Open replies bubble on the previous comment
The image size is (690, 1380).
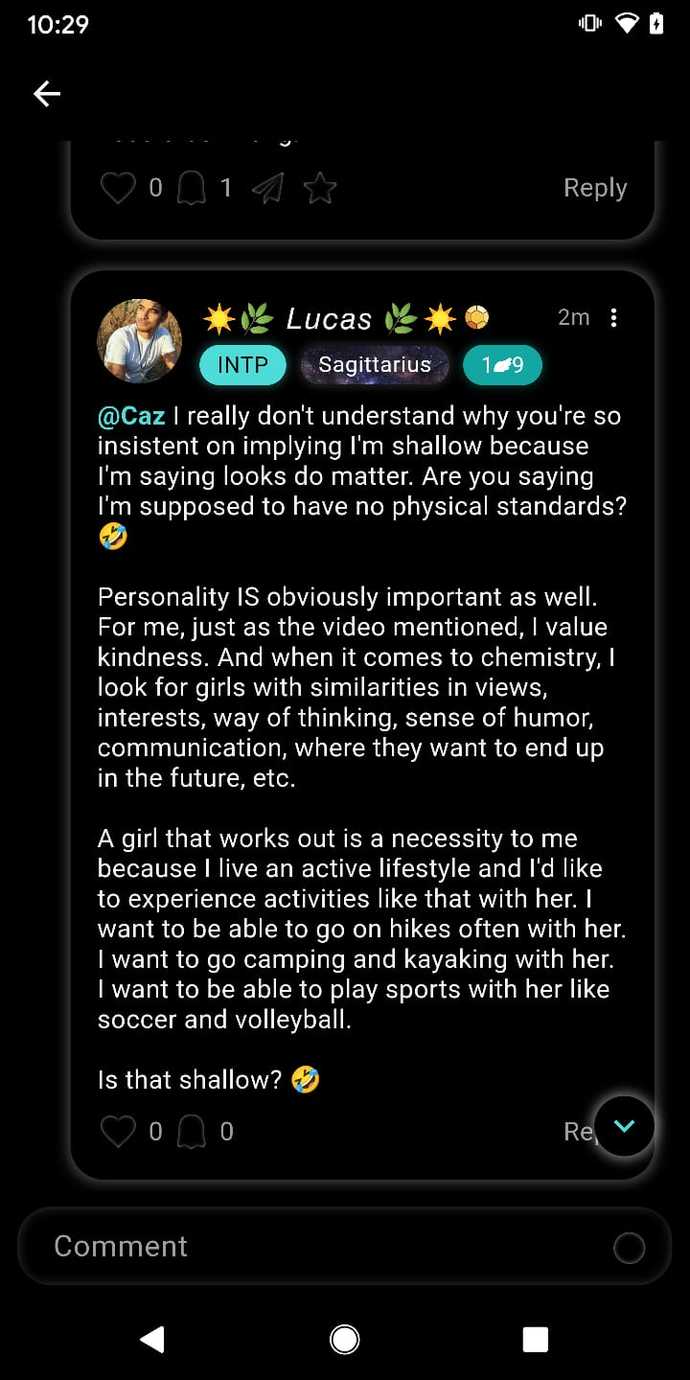pos(191,188)
